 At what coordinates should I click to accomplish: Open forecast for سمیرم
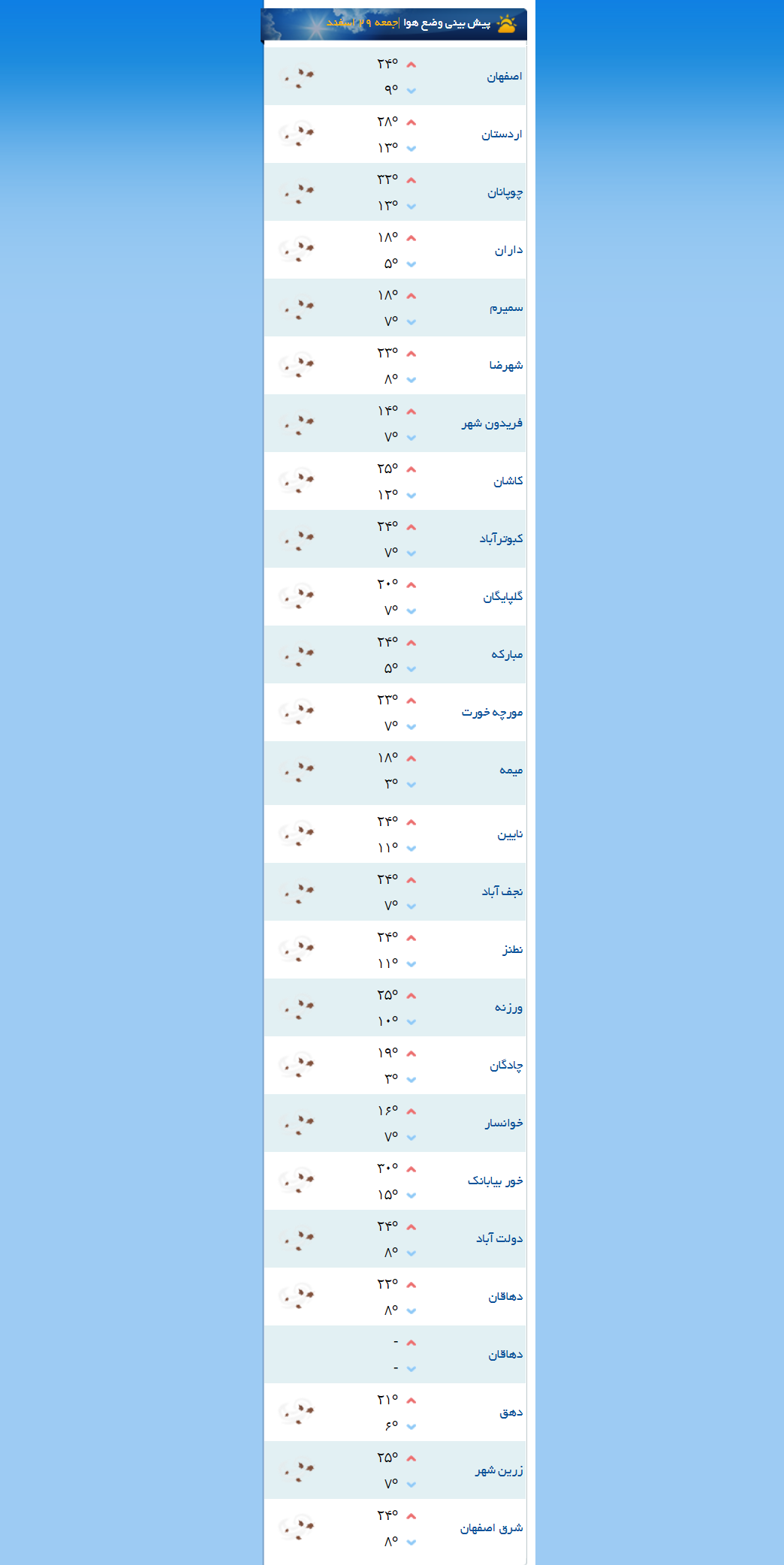click(x=506, y=308)
